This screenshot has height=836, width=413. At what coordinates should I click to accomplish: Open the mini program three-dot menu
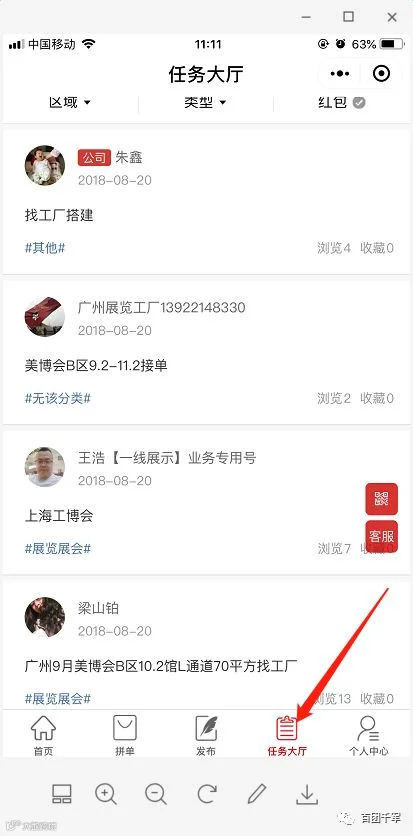coord(339,74)
